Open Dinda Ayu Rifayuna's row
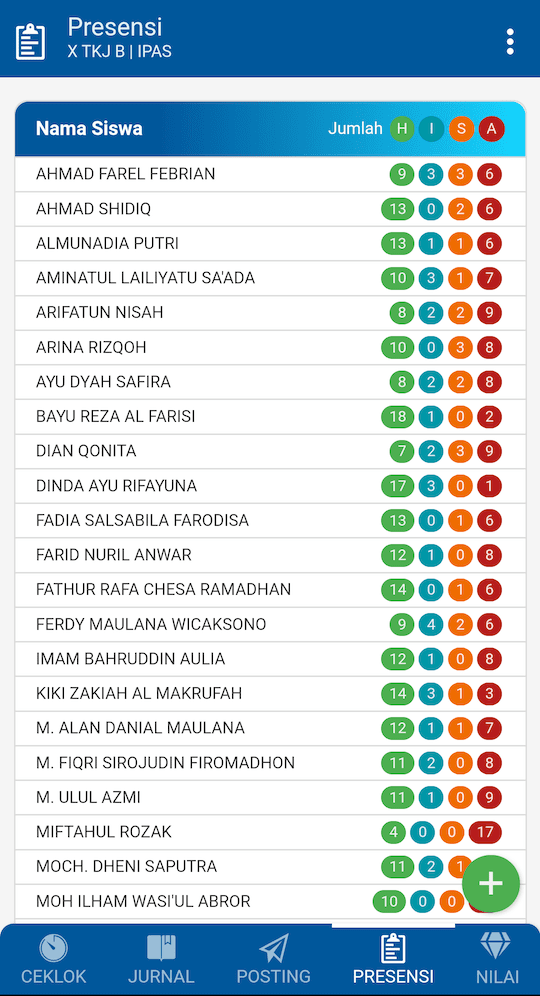 (270, 486)
